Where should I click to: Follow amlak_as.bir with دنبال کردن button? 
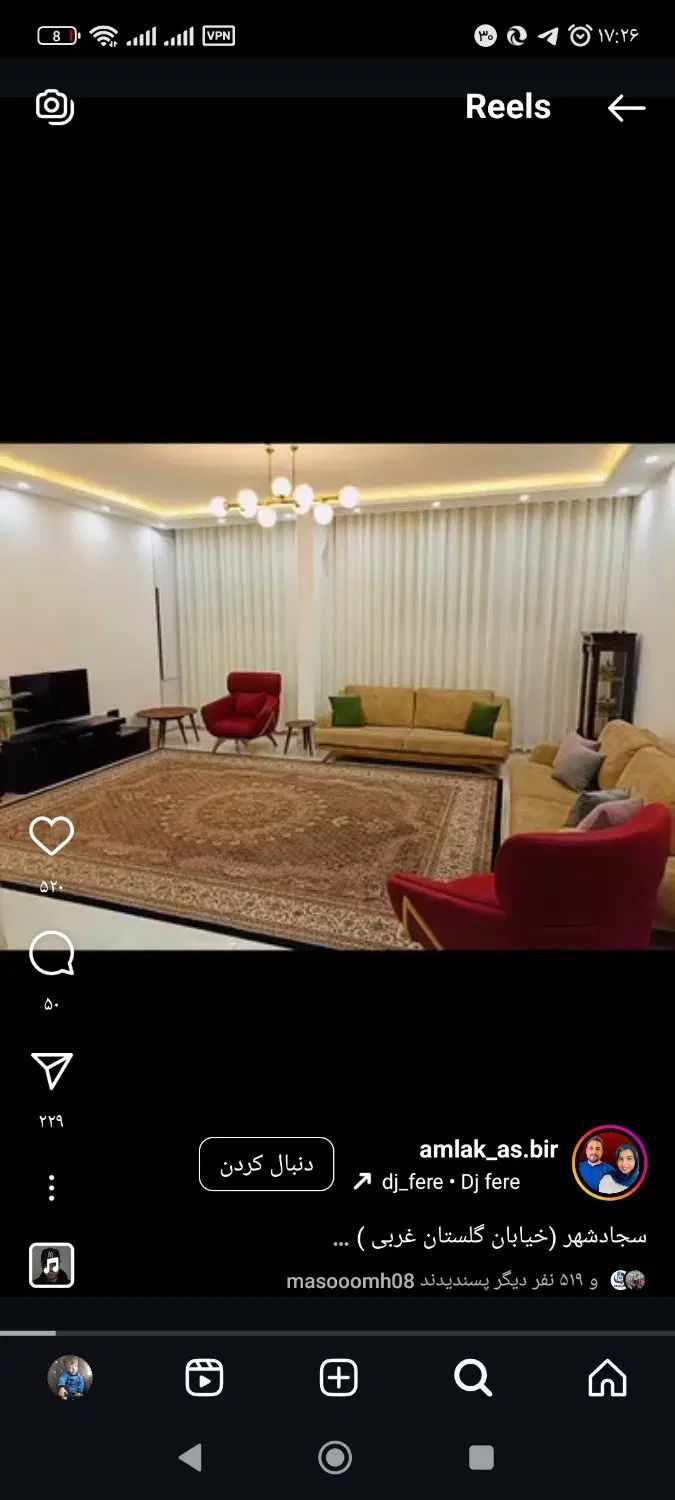[266, 1164]
